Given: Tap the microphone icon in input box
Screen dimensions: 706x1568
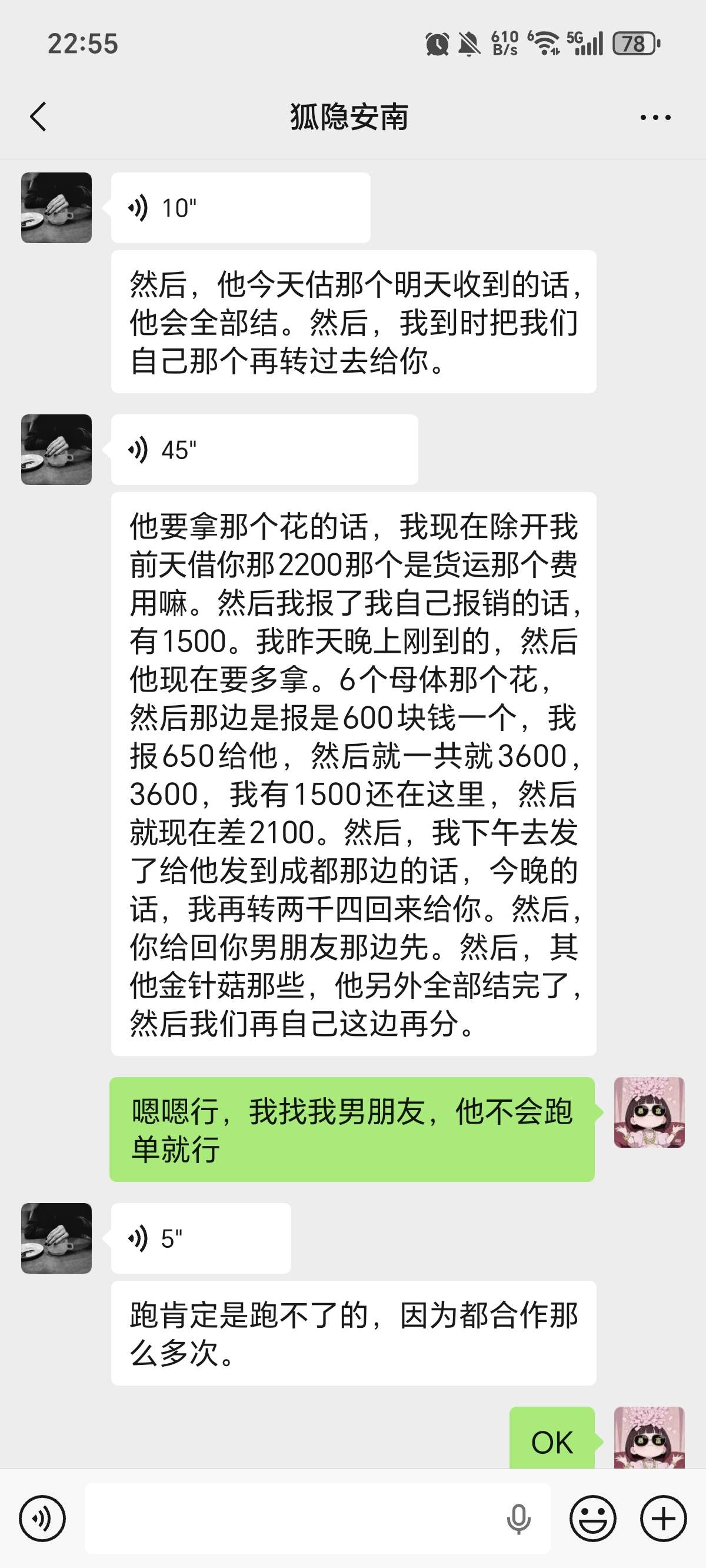Looking at the screenshot, I should 518,1519.
